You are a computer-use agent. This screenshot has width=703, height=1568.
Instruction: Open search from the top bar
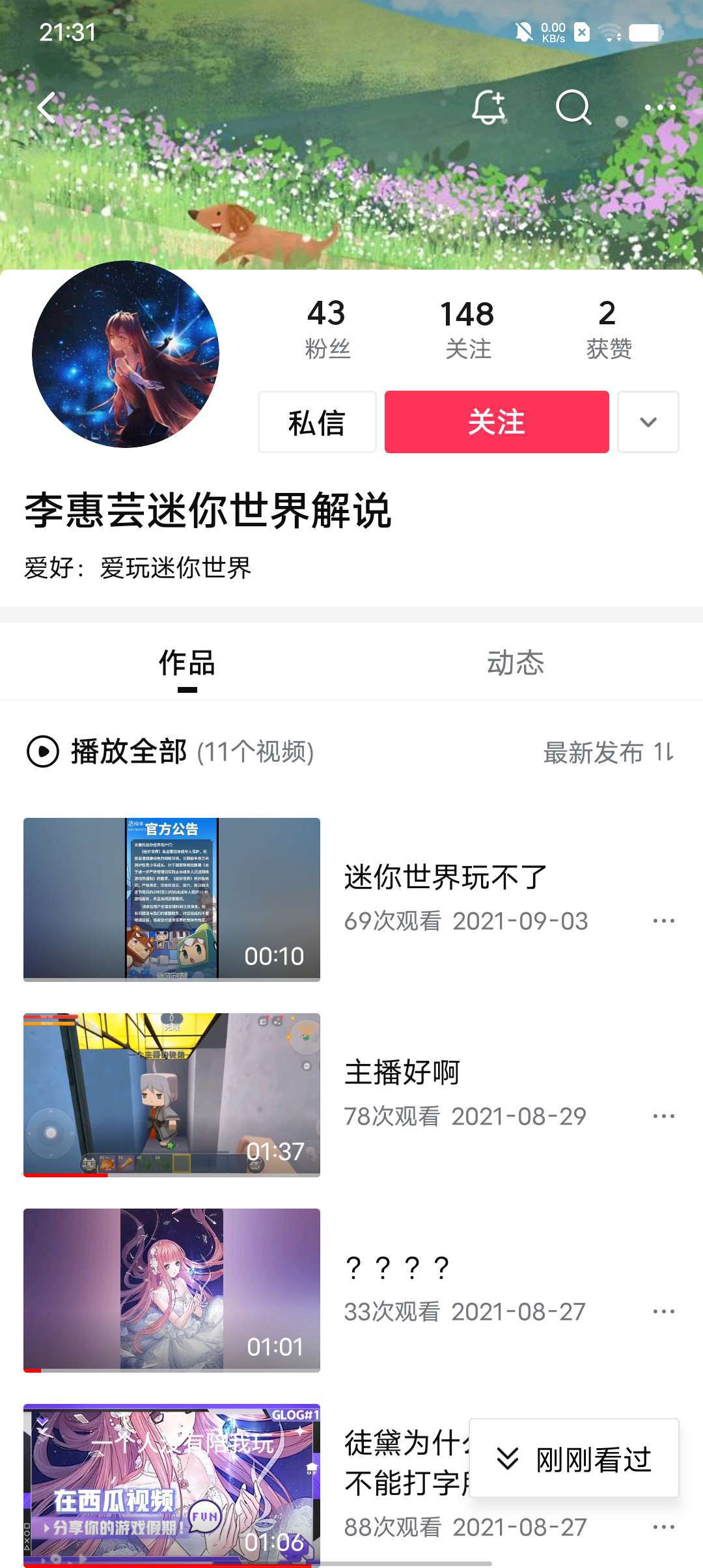click(573, 107)
